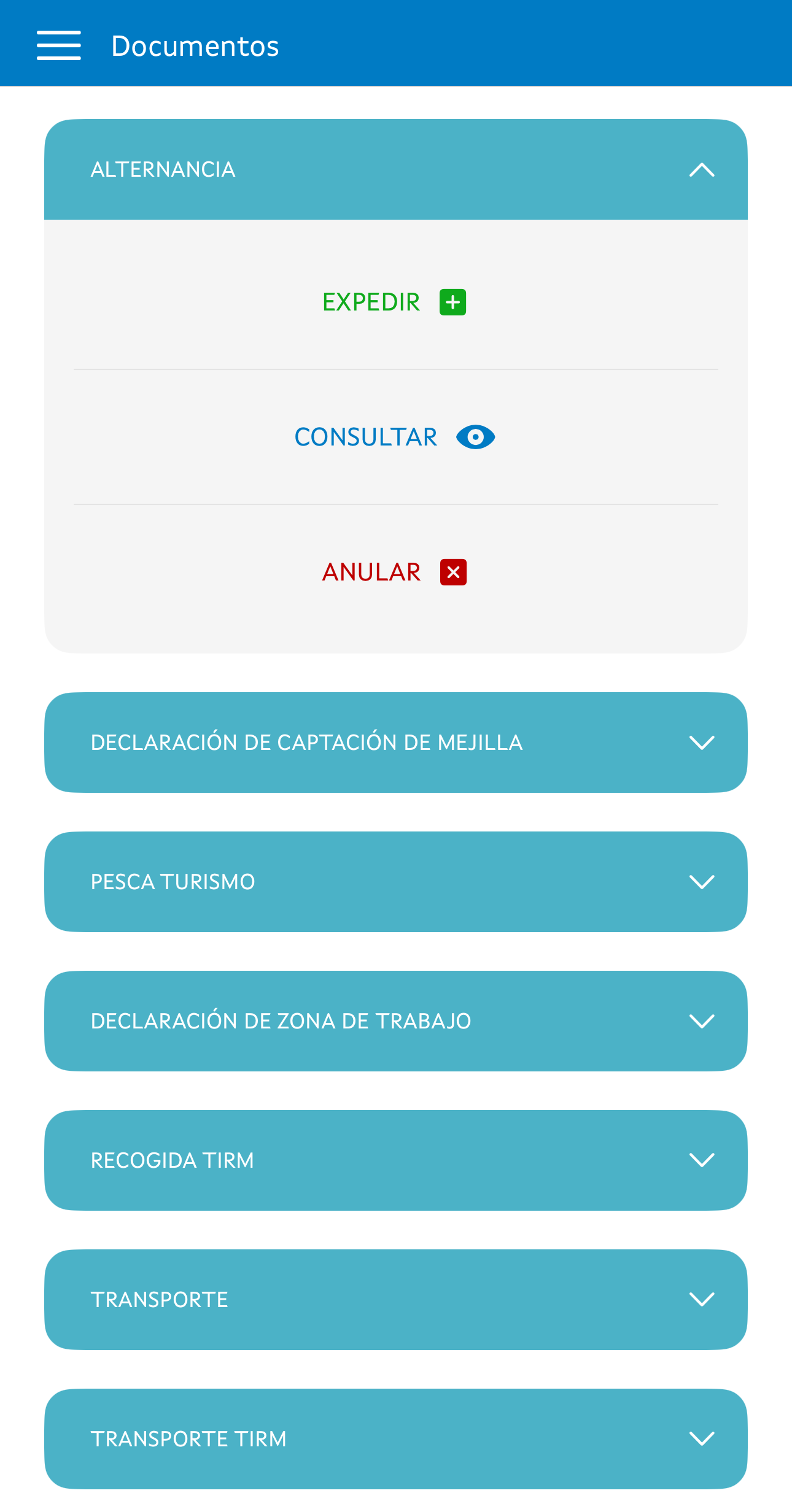Choose ANULAR to cancel a document
The image size is (792, 1512).
[x=394, y=572]
